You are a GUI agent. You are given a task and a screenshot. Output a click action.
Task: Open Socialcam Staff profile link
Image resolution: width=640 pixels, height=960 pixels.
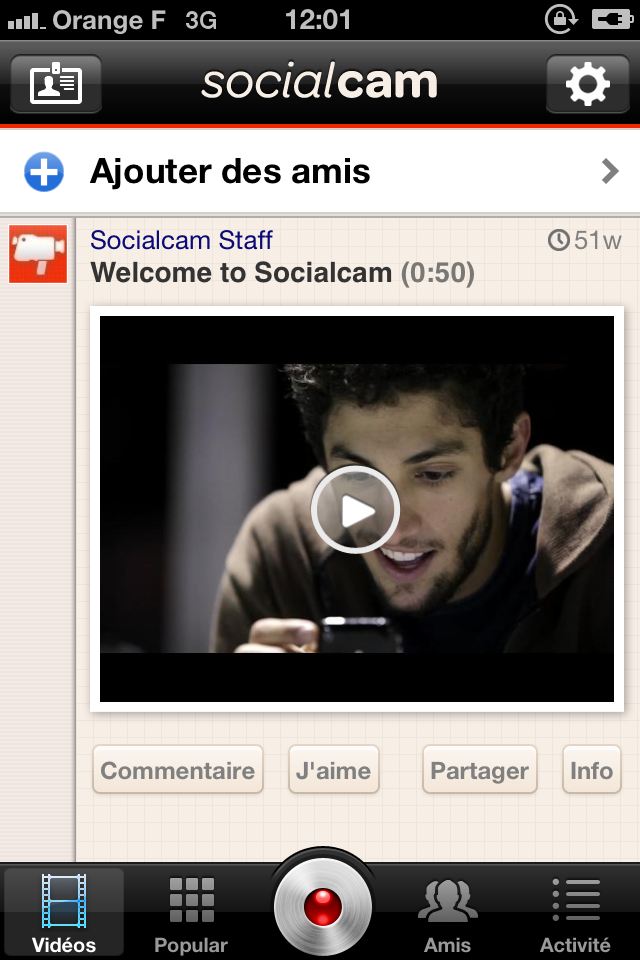point(181,240)
